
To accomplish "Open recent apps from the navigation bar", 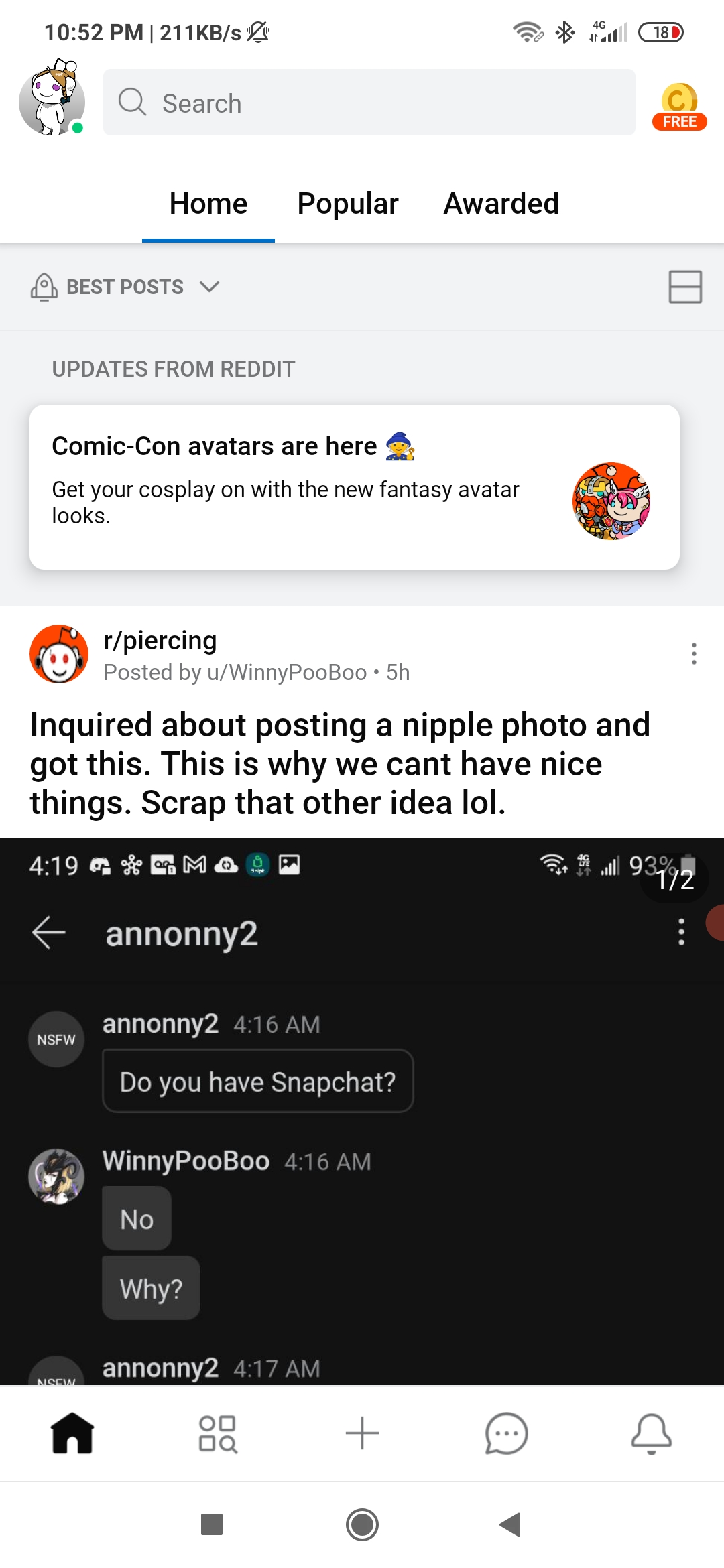I will tap(212, 1524).
